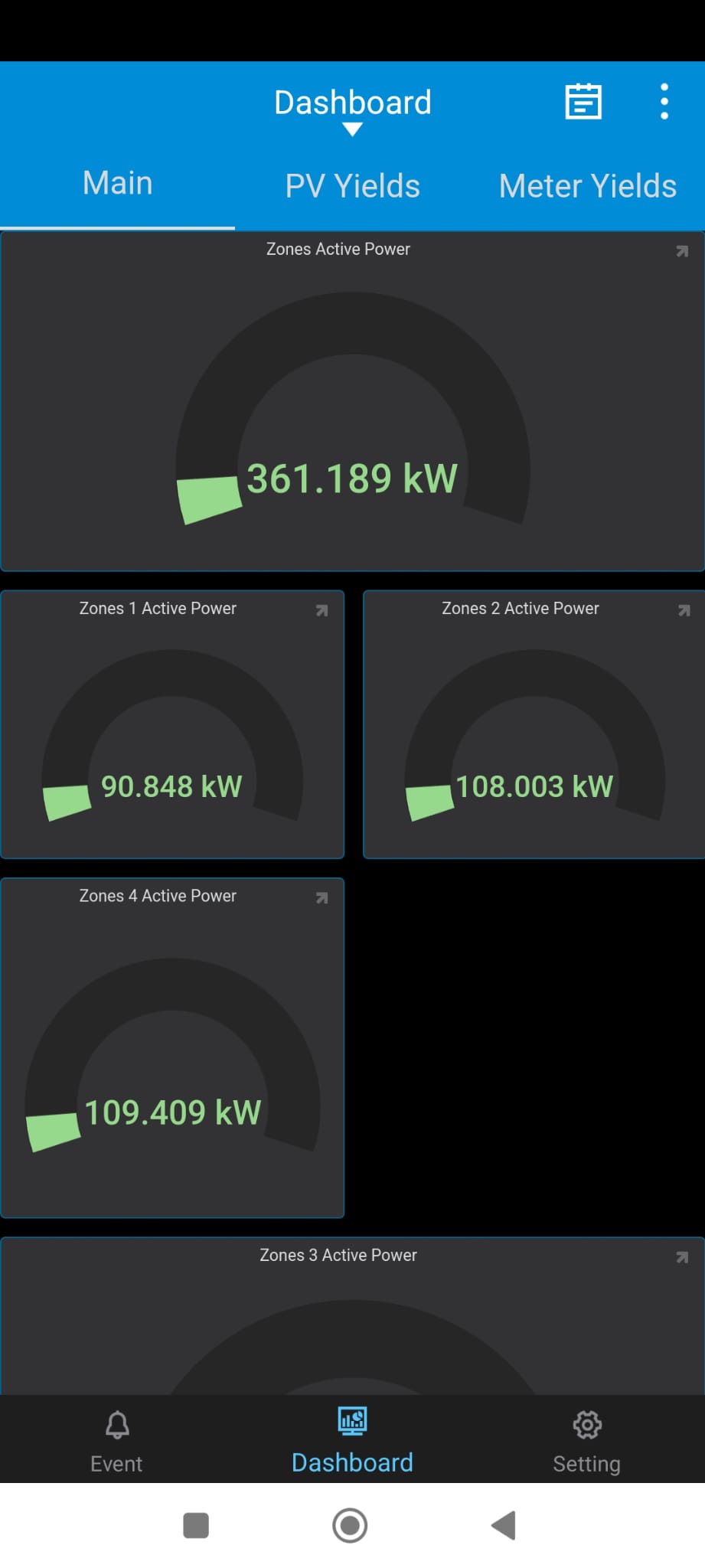This screenshot has width=705, height=1568.
Task: Open the calendar date picker icon
Action: point(583,102)
